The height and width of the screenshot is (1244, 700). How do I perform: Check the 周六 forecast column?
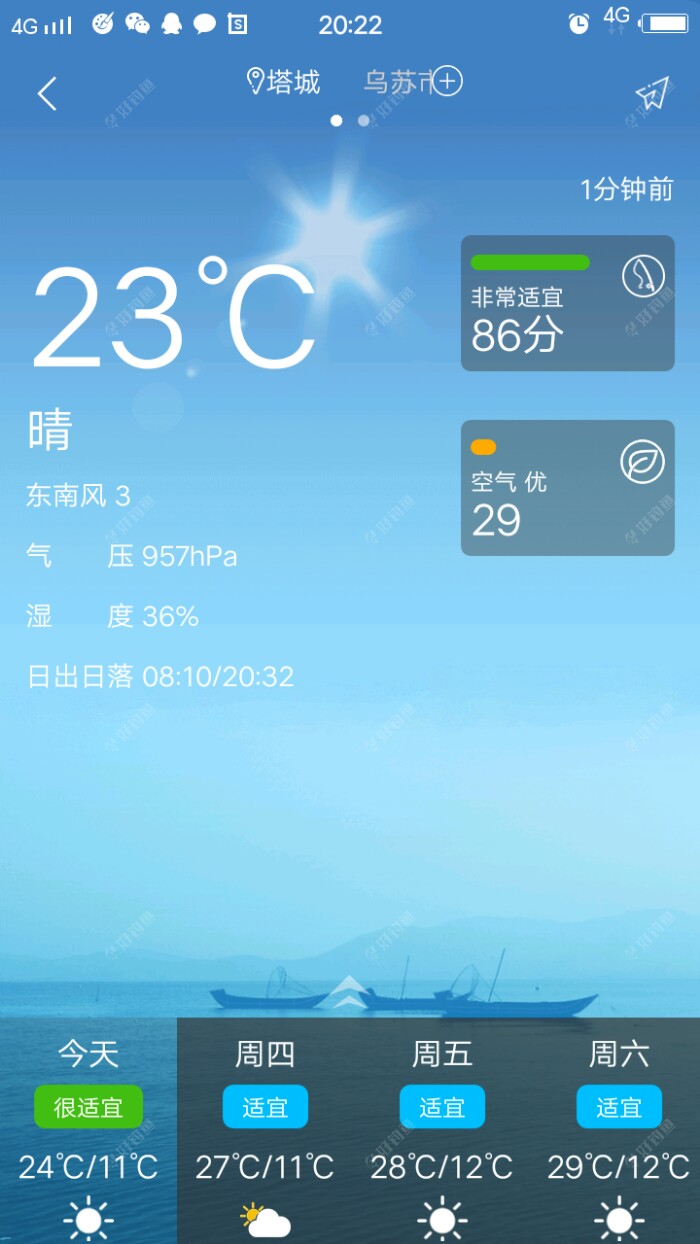[x=619, y=1130]
